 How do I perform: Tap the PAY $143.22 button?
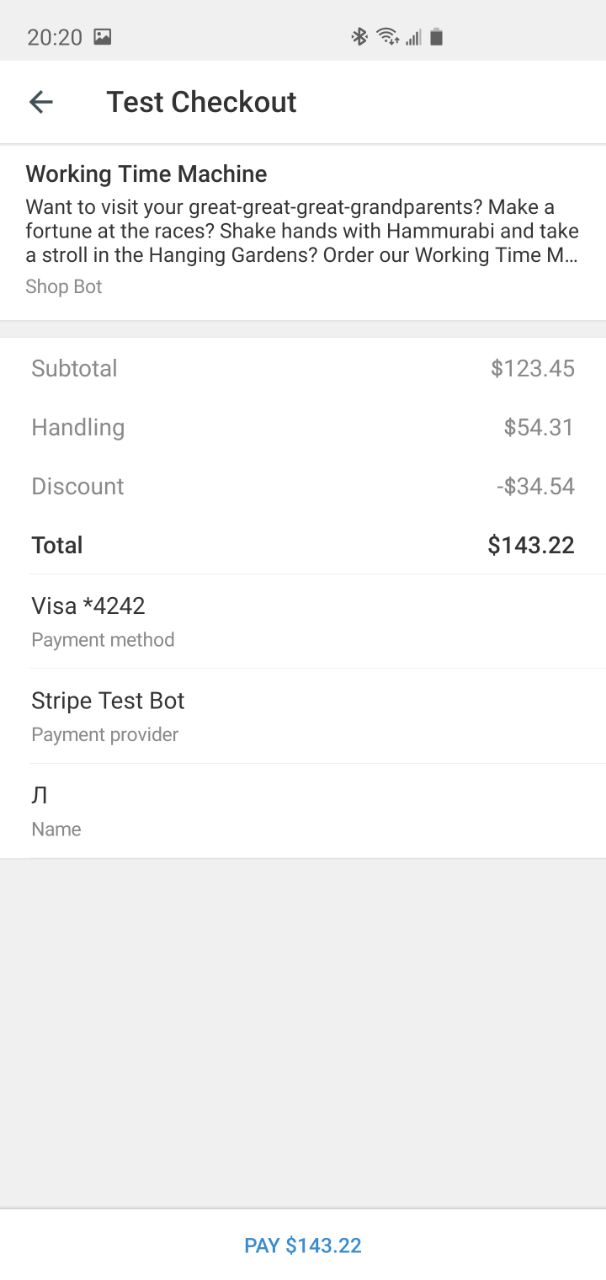[303, 1245]
